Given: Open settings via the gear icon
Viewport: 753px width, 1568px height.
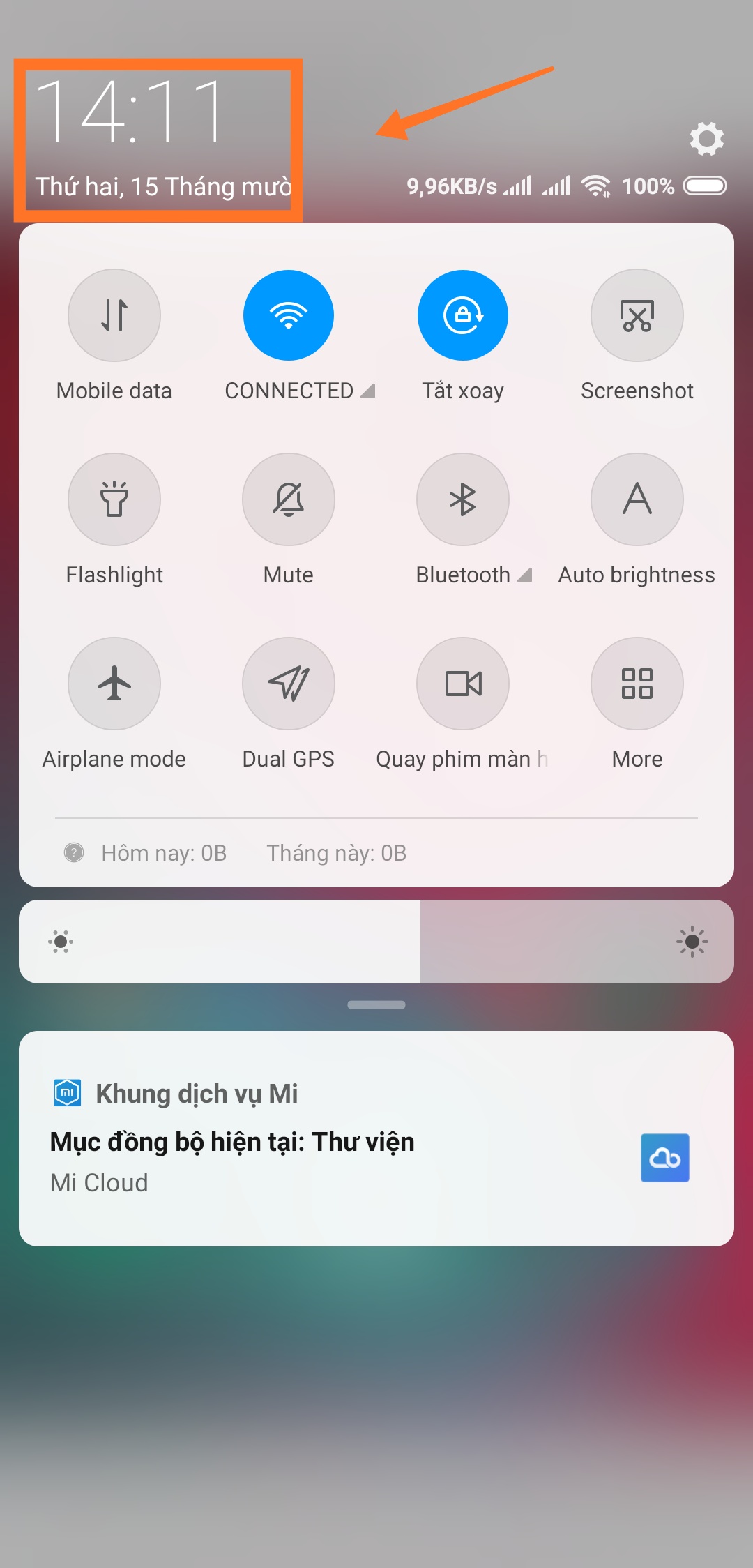Looking at the screenshot, I should point(706,139).
